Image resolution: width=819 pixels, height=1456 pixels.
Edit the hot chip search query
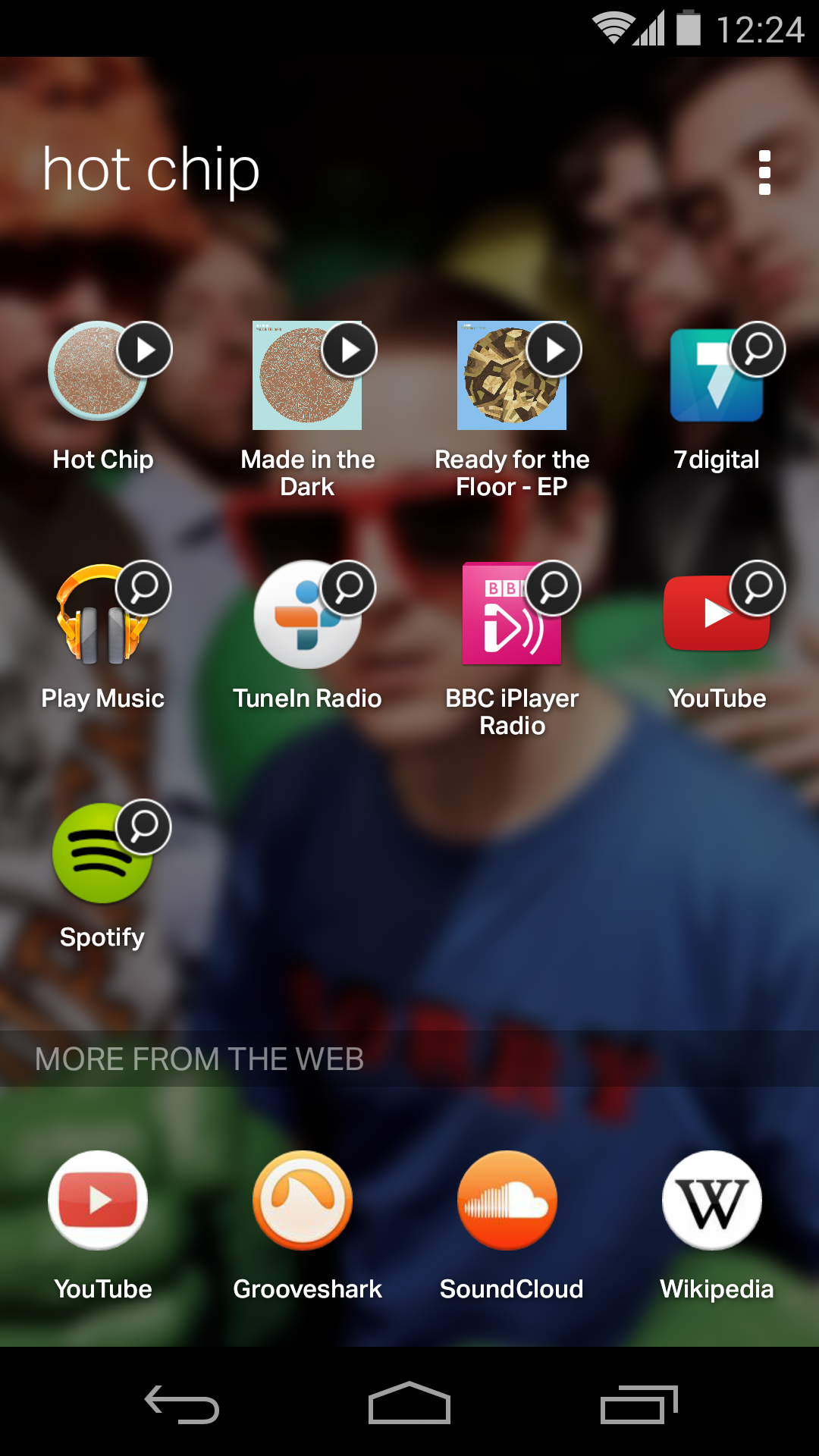click(151, 170)
